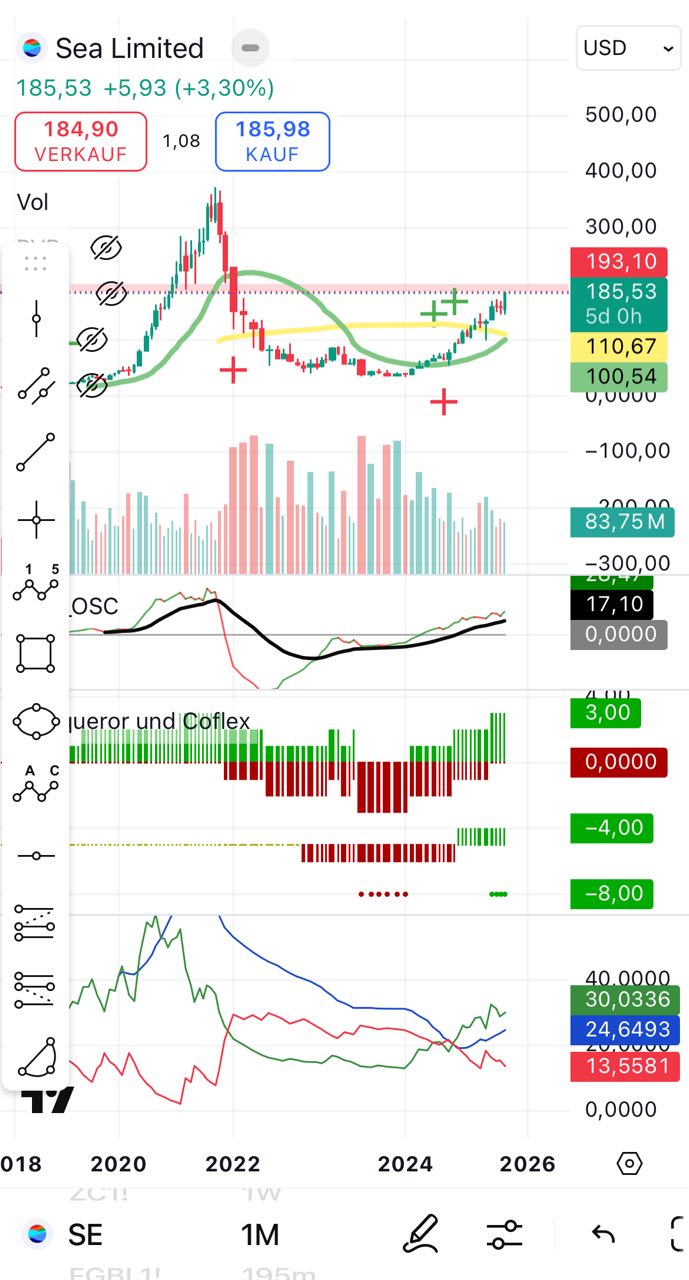Choose the rectangle shape tool
The width and height of the screenshot is (689, 1280).
click(x=36, y=653)
